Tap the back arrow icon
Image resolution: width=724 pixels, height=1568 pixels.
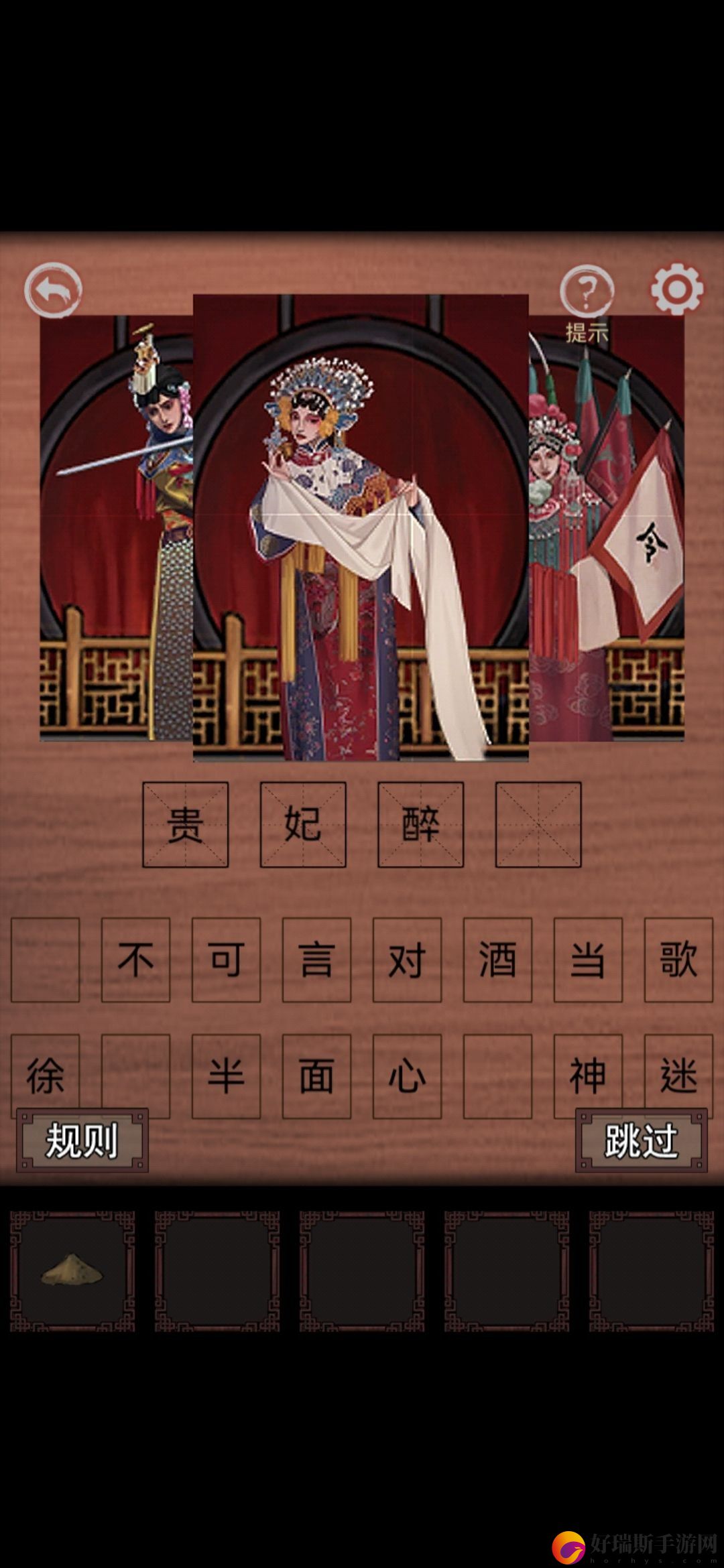tap(53, 291)
